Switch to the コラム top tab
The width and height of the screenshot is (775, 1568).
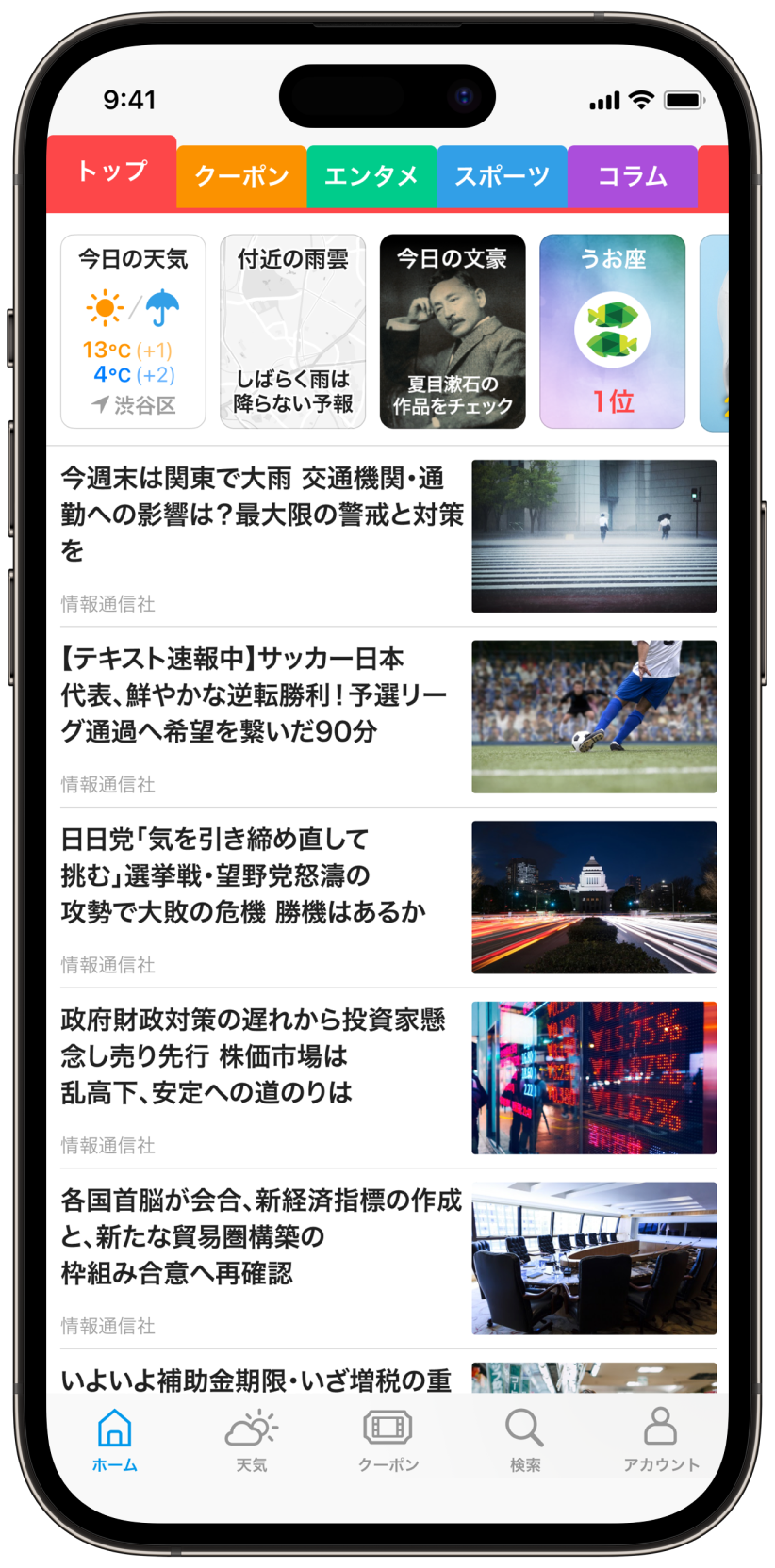pyautogui.click(x=632, y=176)
